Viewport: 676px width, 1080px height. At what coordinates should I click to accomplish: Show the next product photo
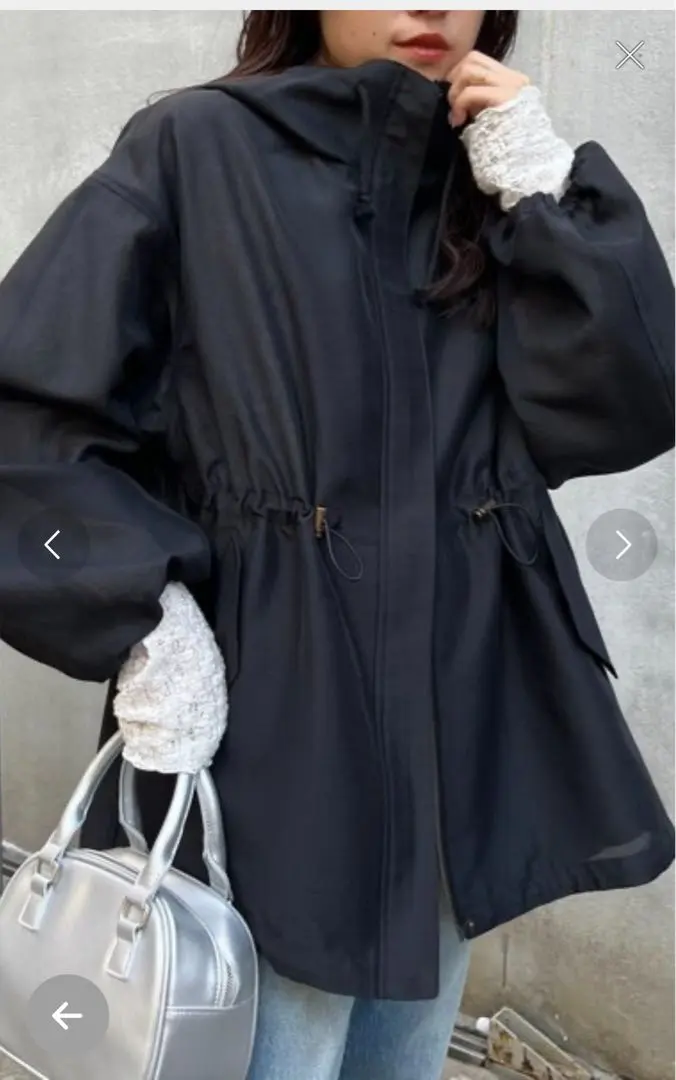tap(621, 545)
